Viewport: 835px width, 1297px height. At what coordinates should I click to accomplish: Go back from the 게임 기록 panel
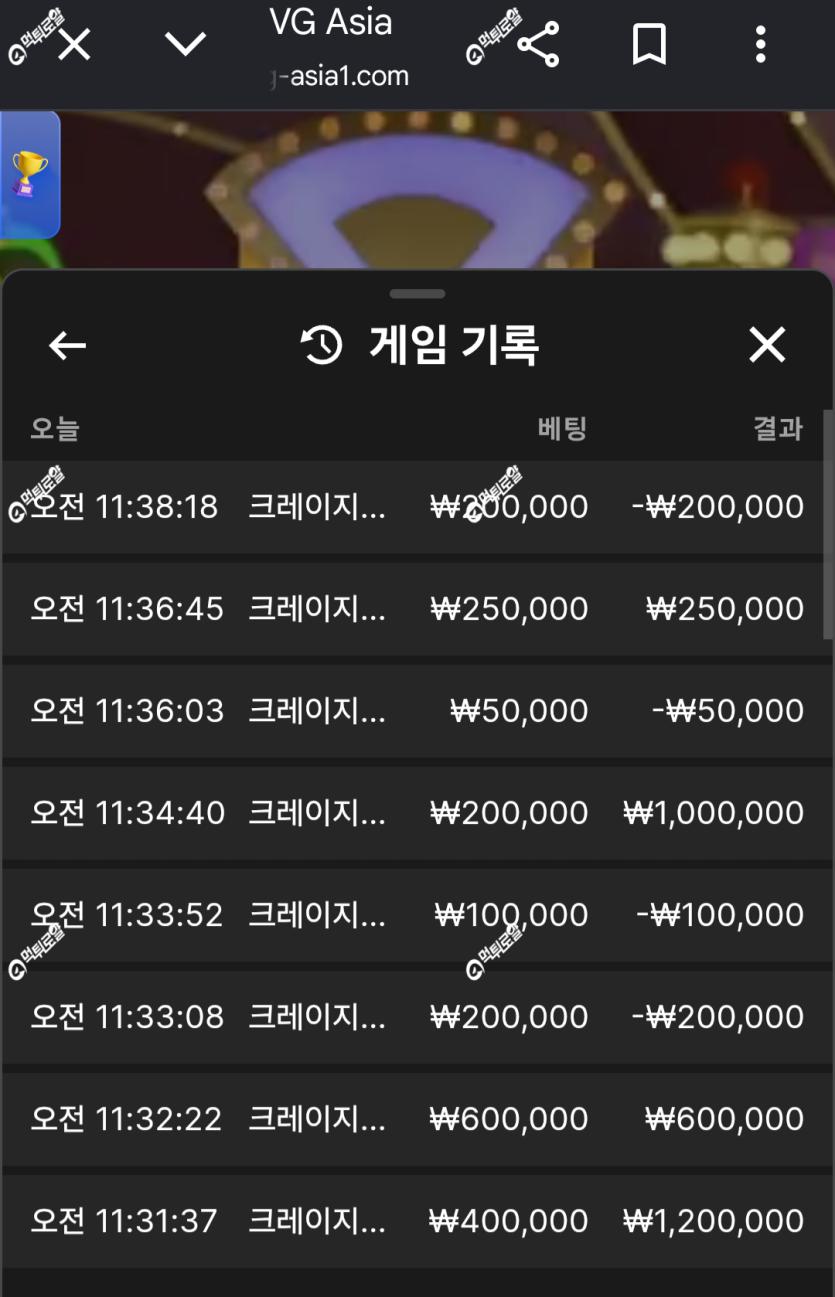coord(68,346)
